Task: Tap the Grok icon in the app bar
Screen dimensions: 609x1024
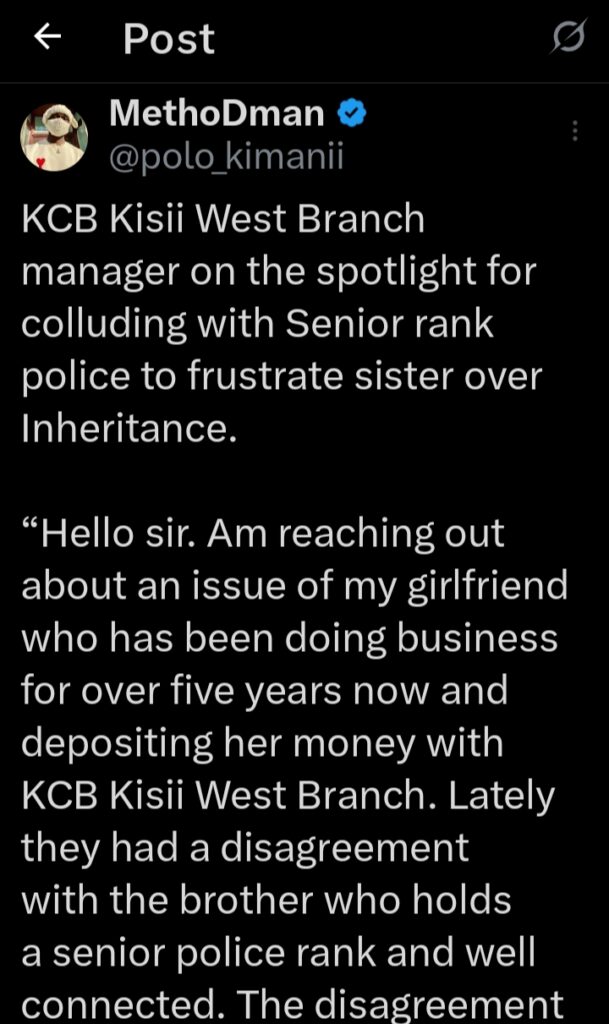Action: coord(568,39)
